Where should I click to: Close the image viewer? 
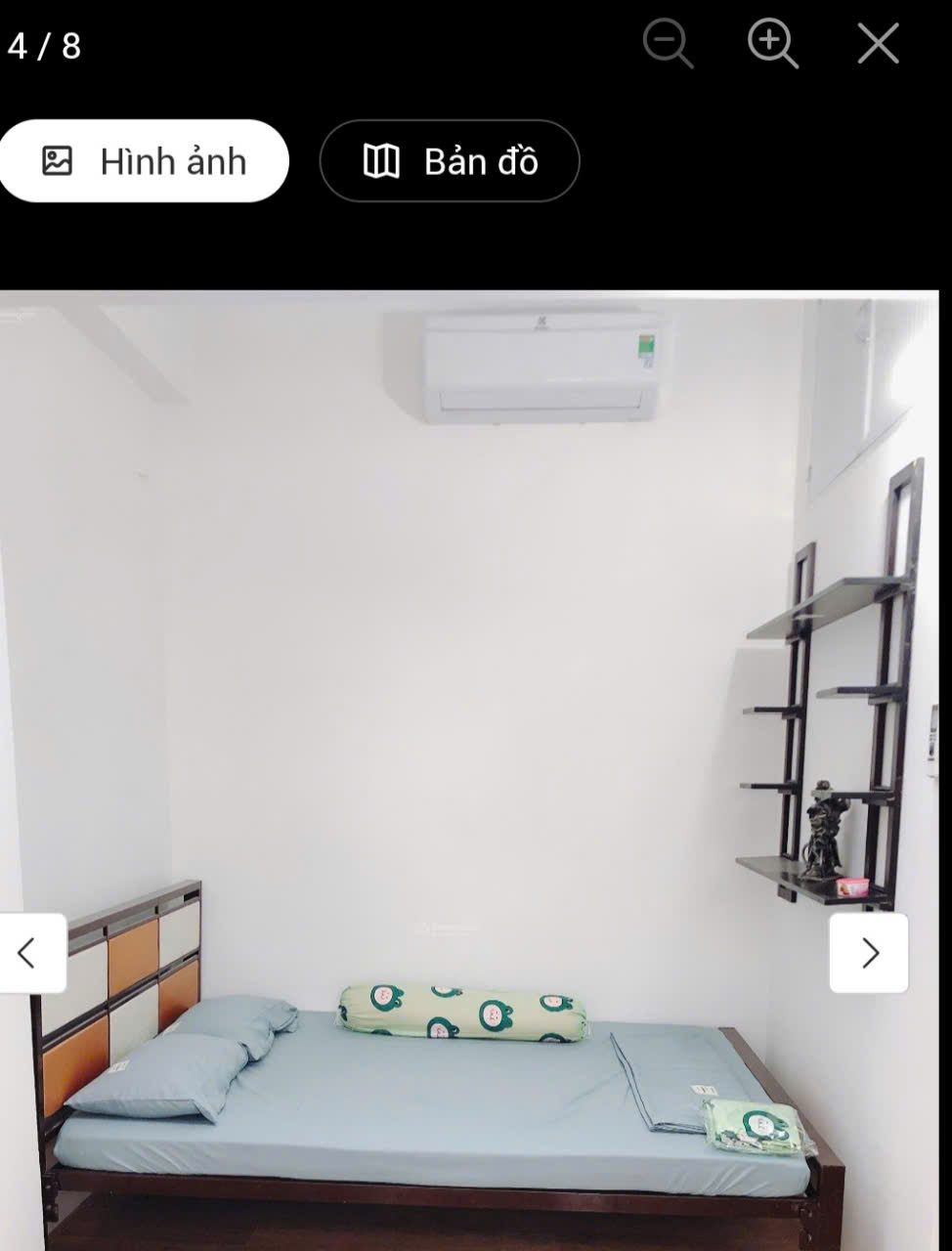(878, 44)
